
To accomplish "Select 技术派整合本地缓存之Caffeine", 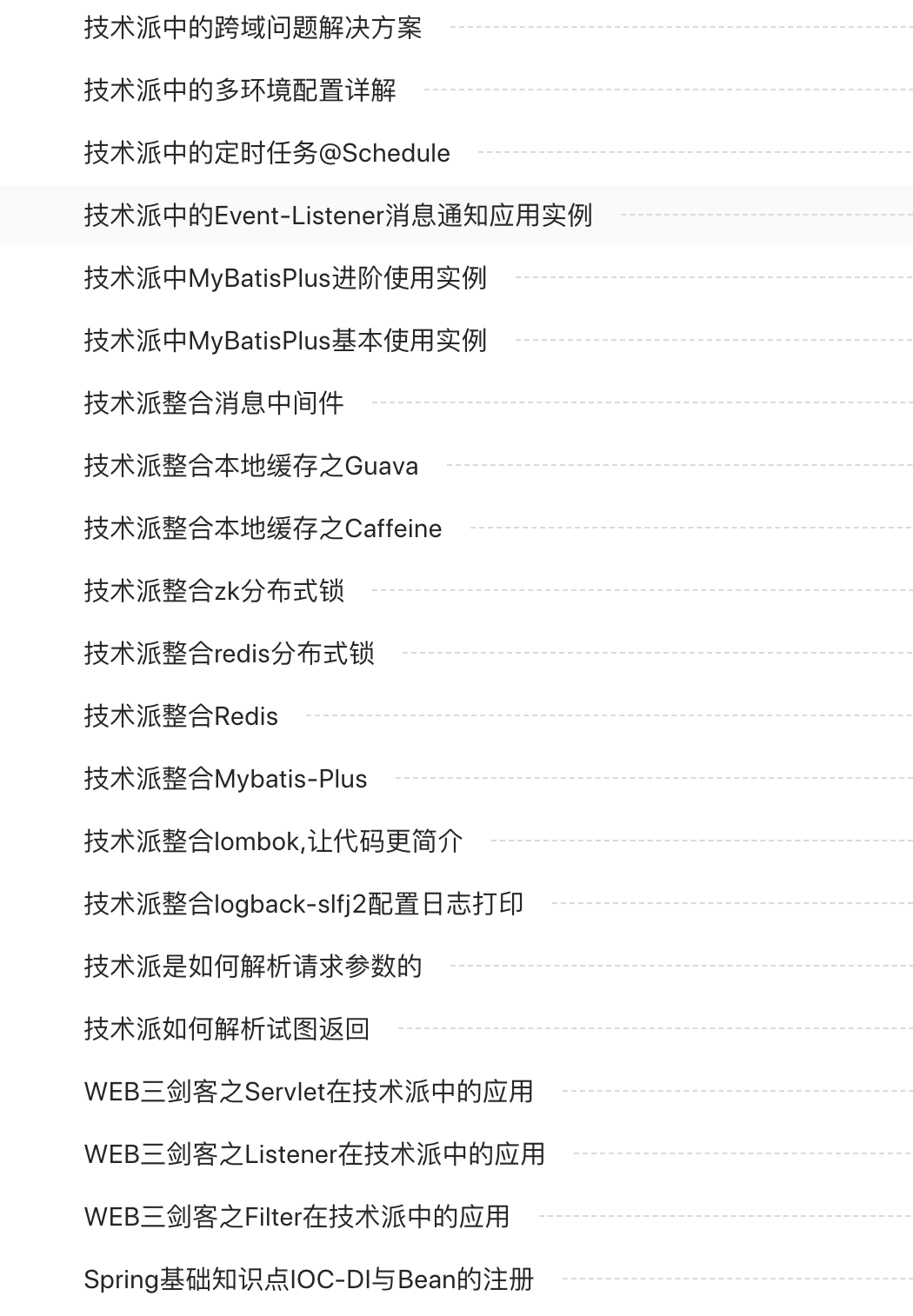I will coord(263,528).
